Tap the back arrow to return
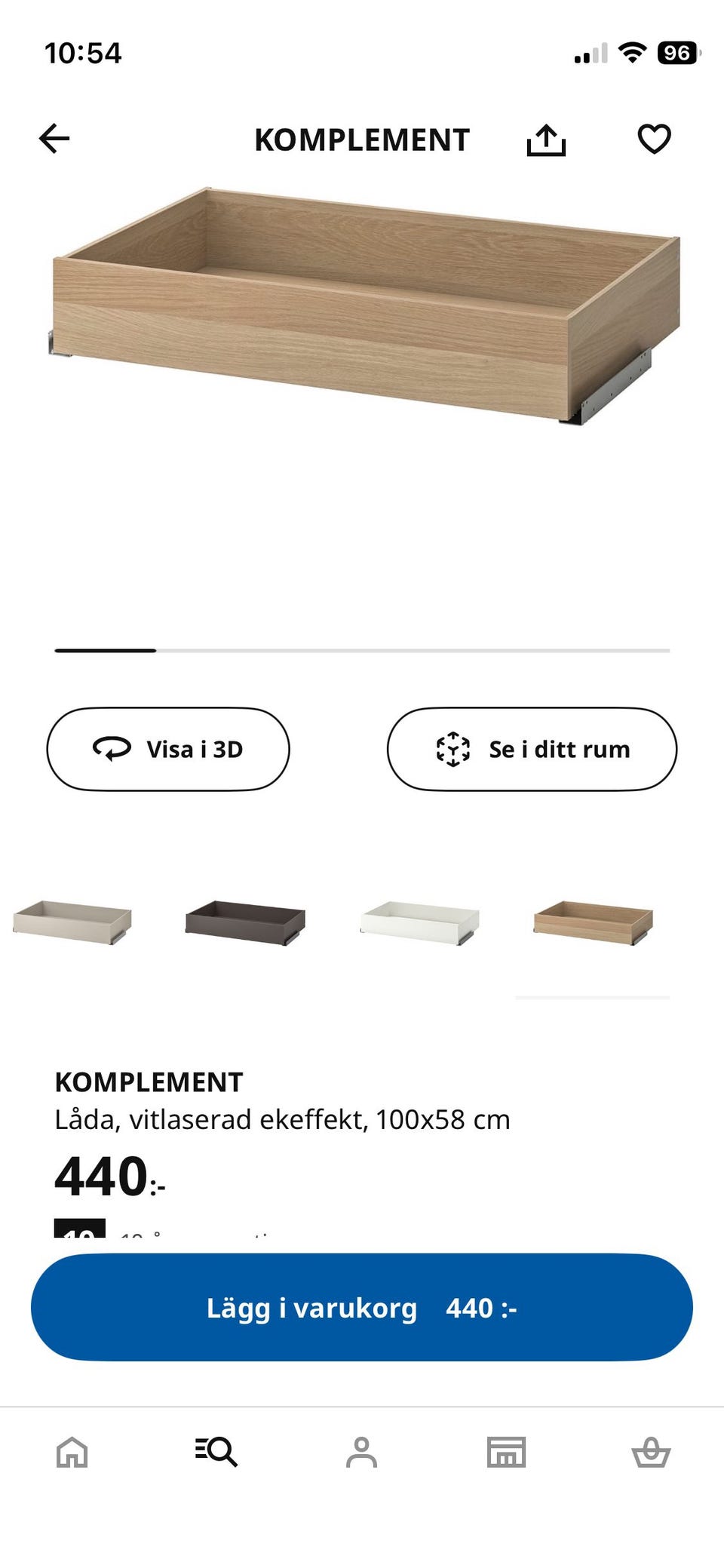The image size is (724, 1568). [x=53, y=139]
